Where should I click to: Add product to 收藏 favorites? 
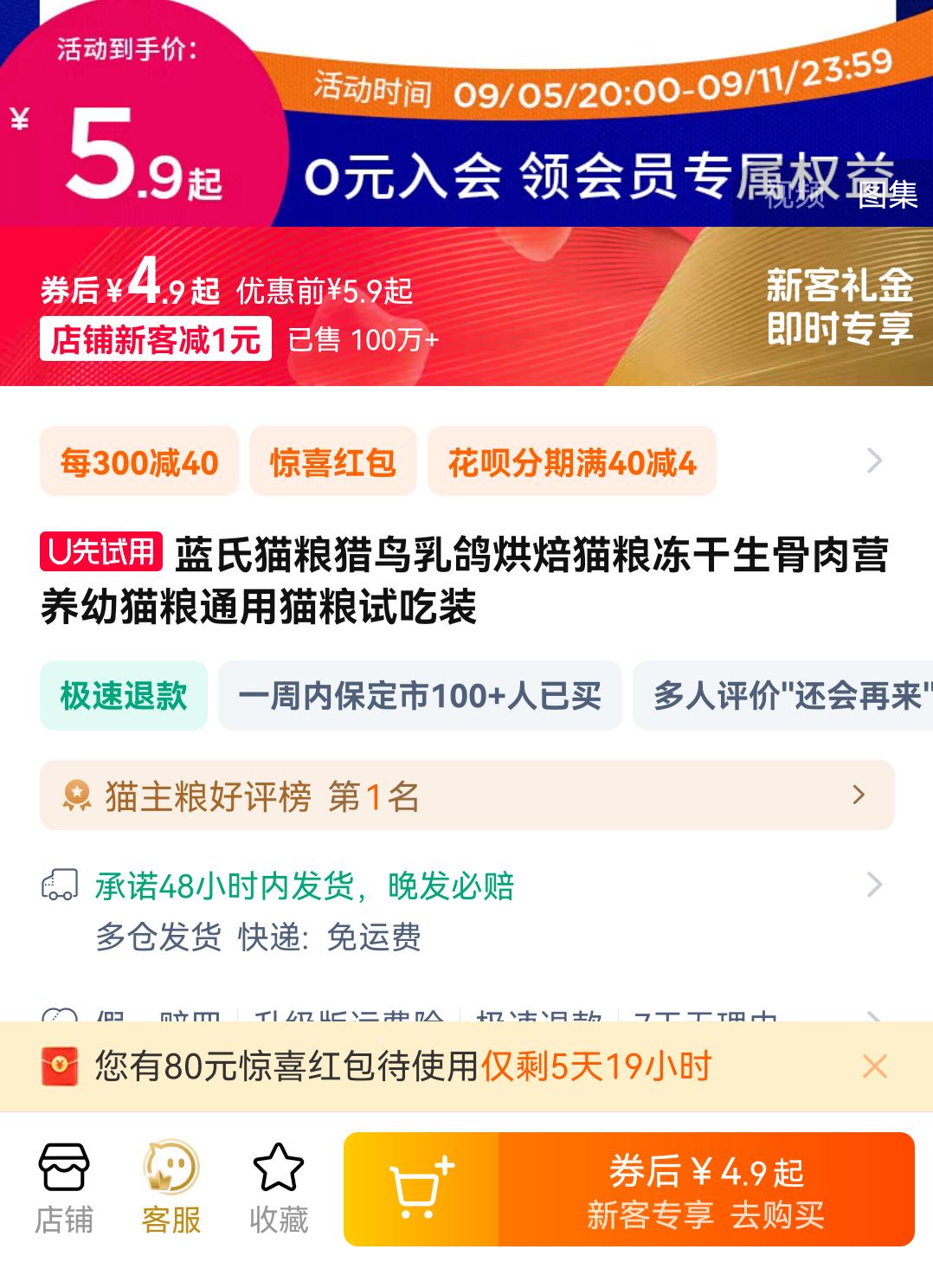point(278,1188)
